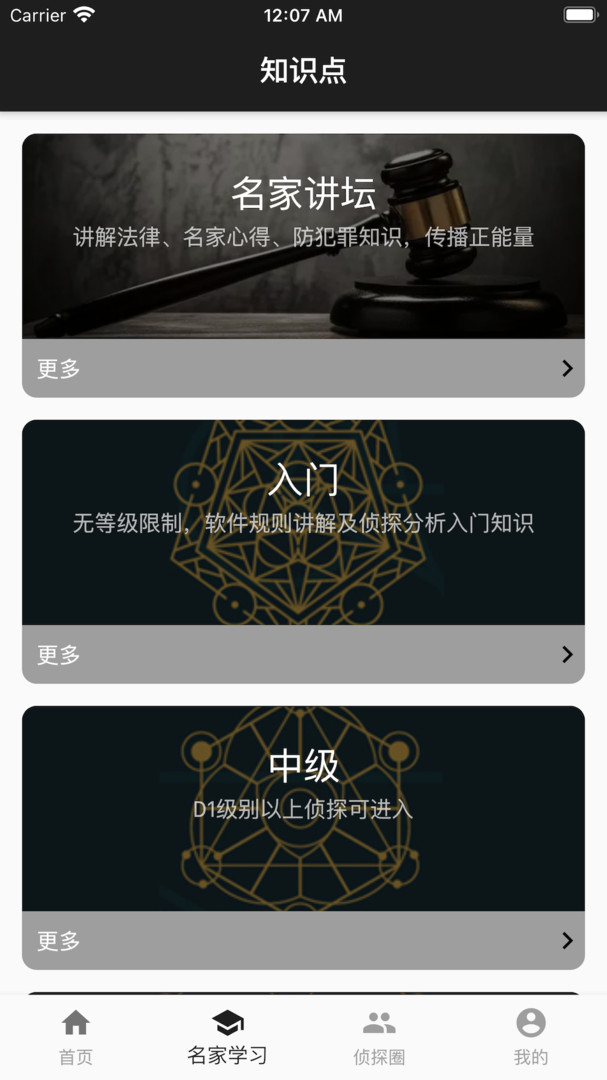Open the 我的 profile tab
This screenshot has height=1080, width=607.
click(x=531, y=1037)
